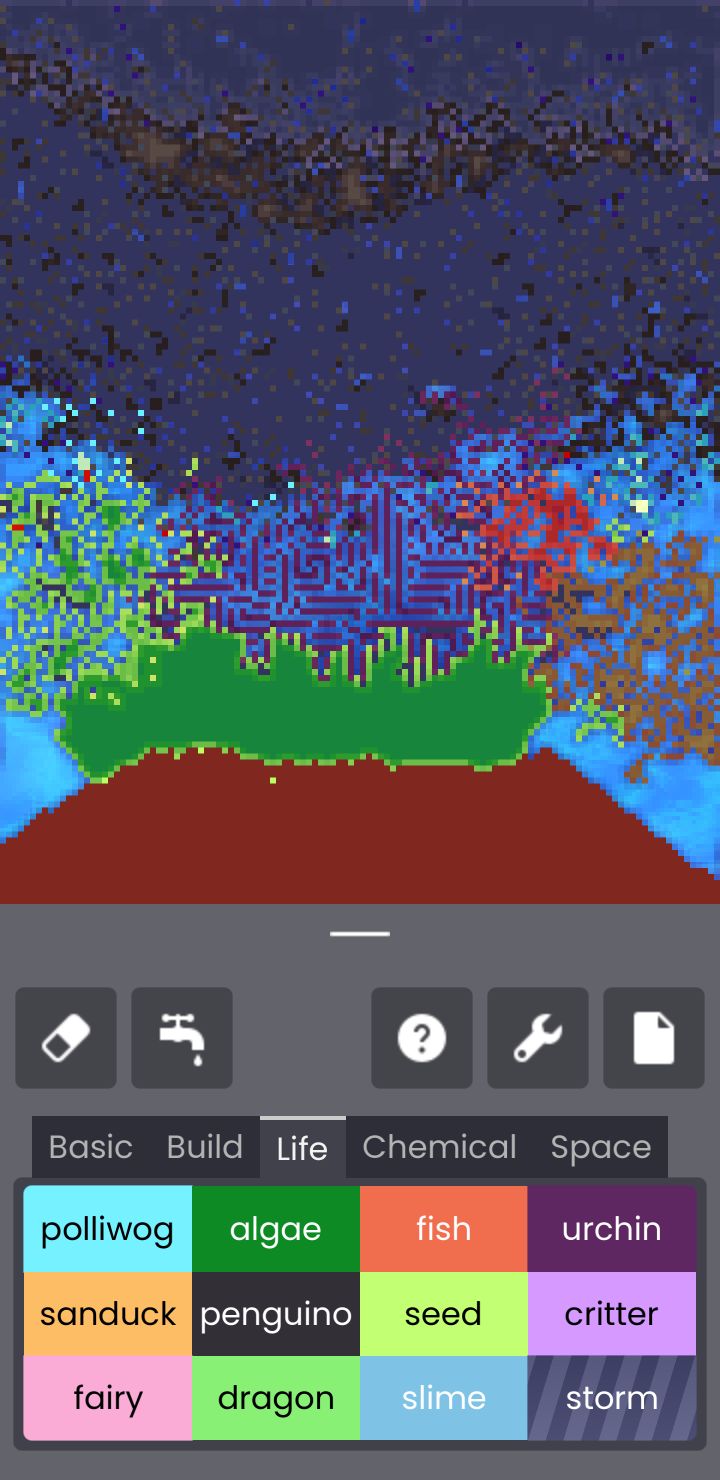
Task: Activate the faucet tool
Action: click(x=182, y=1038)
